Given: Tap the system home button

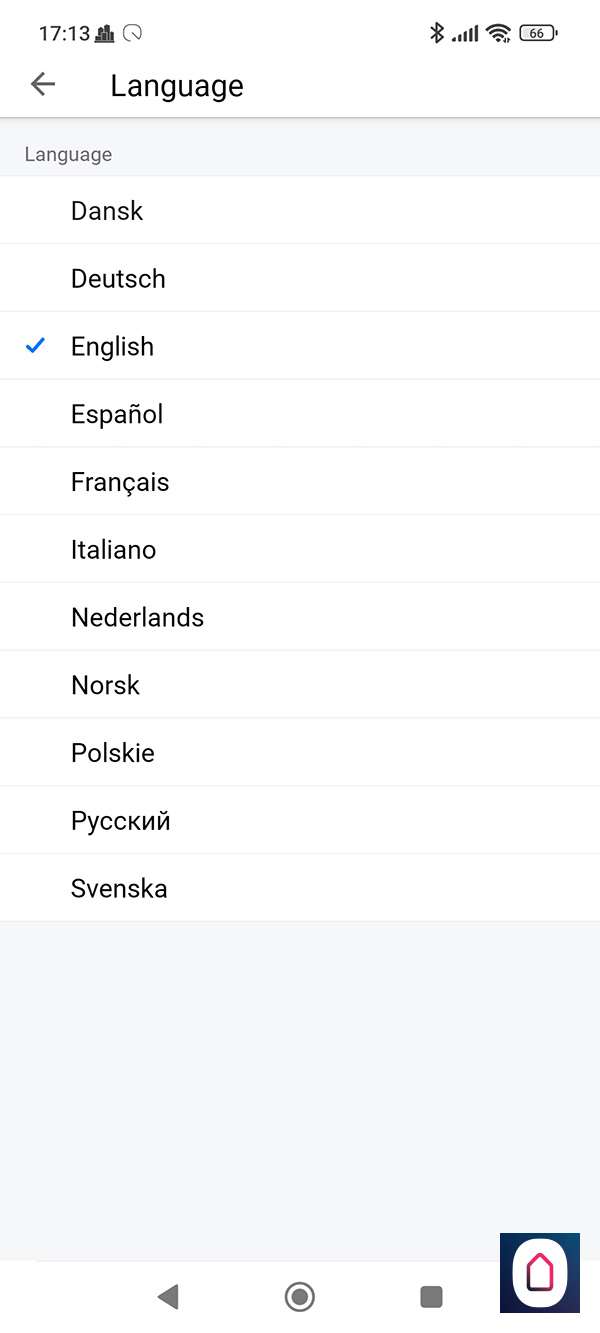Looking at the screenshot, I should pos(299,1297).
